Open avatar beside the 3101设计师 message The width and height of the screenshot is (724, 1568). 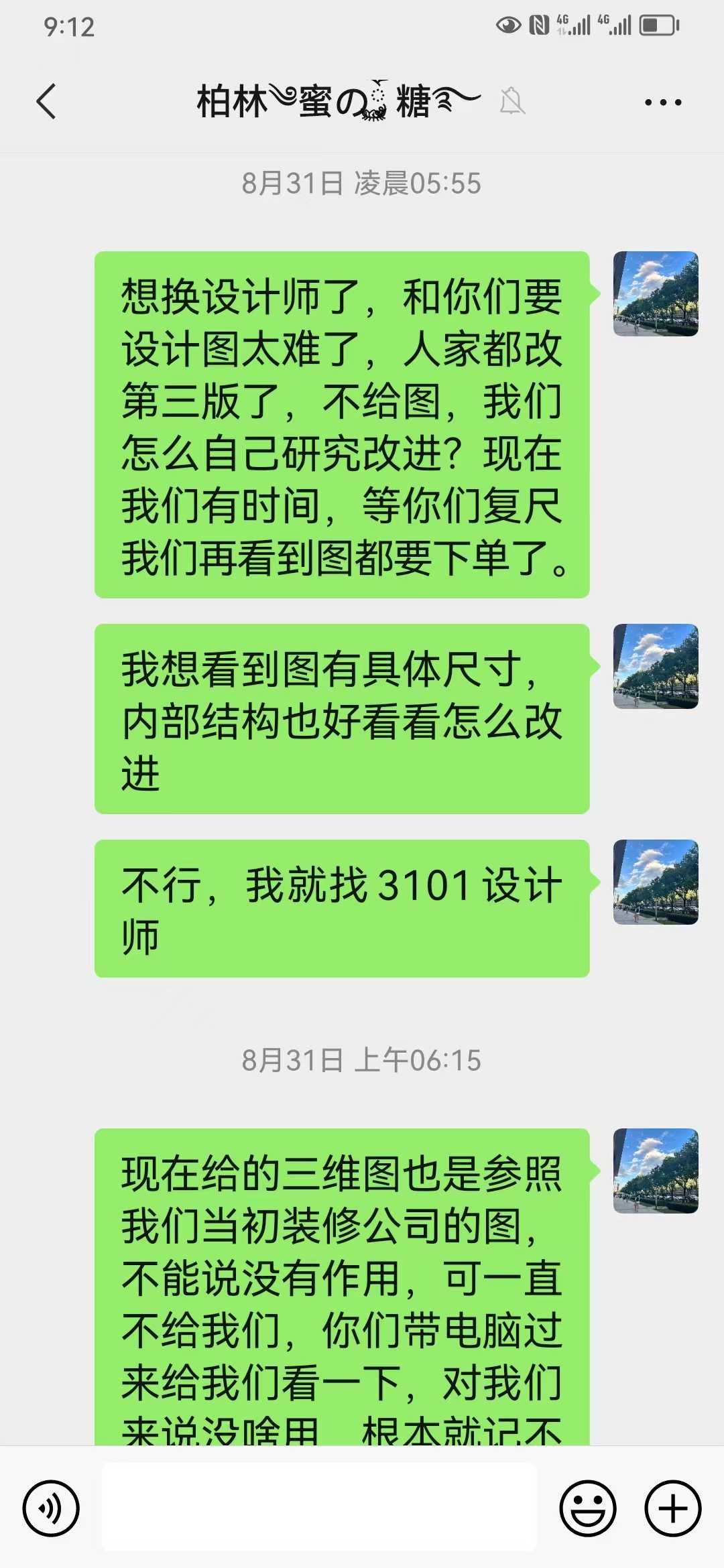[656, 882]
